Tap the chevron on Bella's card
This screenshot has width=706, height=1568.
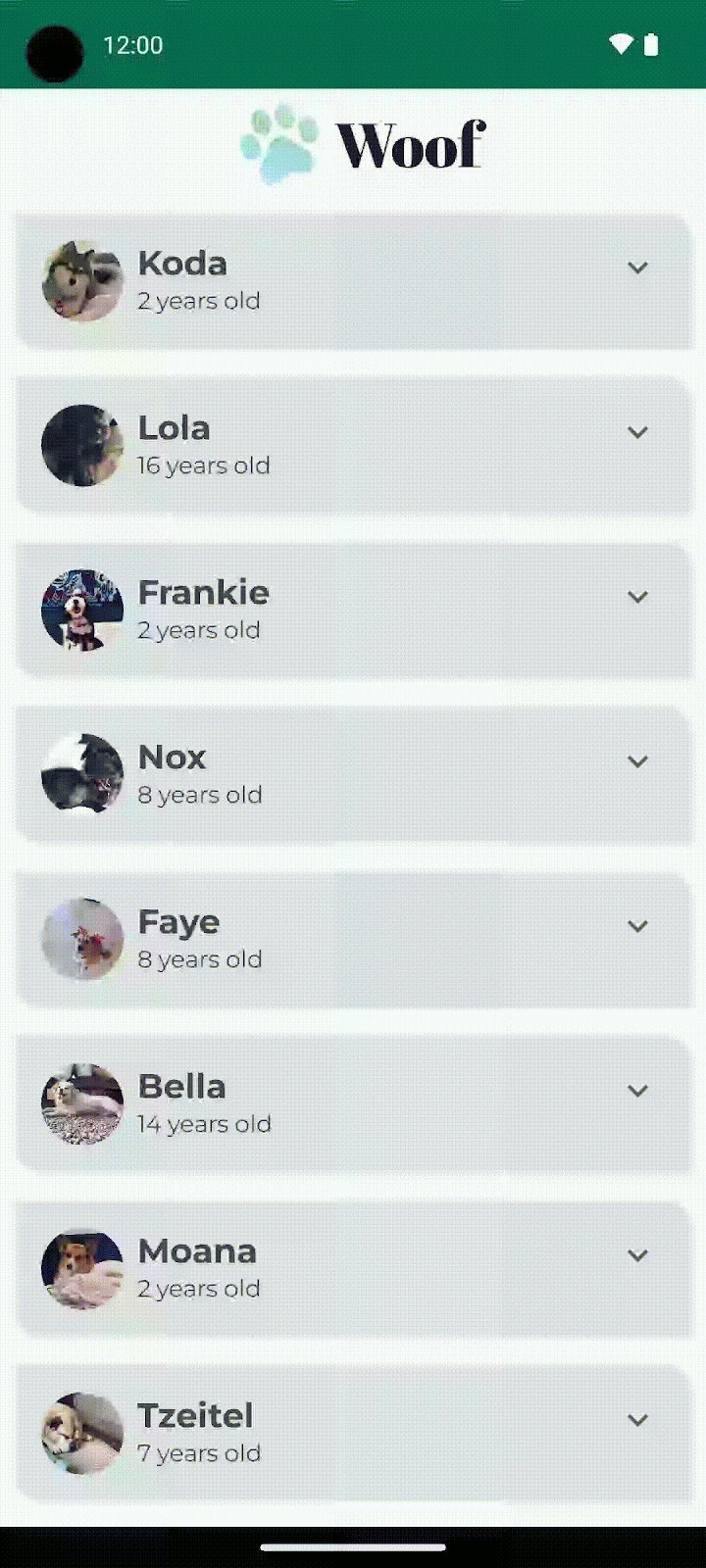(x=637, y=1091)
